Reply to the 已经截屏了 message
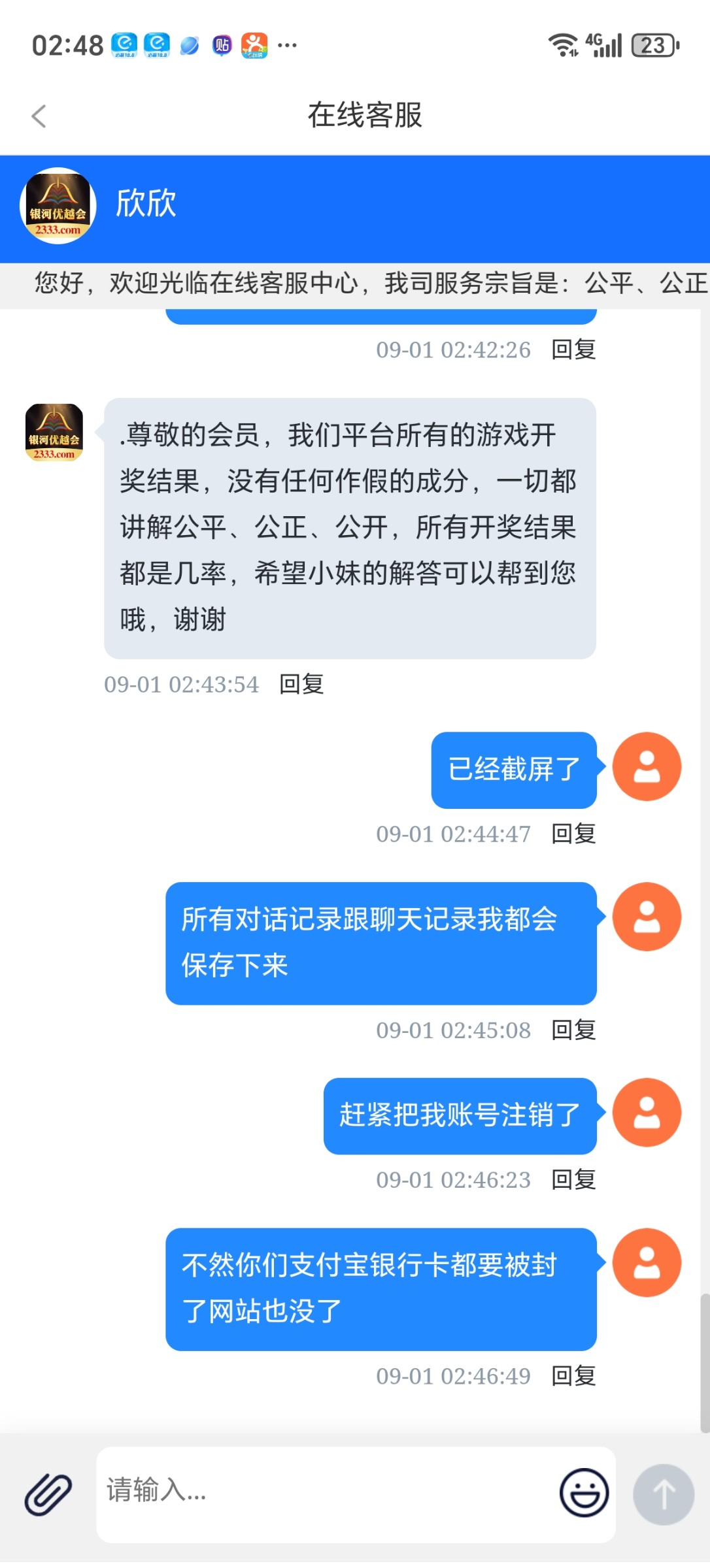This screenshot has height=1568, width=710. (x=573, y=834)
